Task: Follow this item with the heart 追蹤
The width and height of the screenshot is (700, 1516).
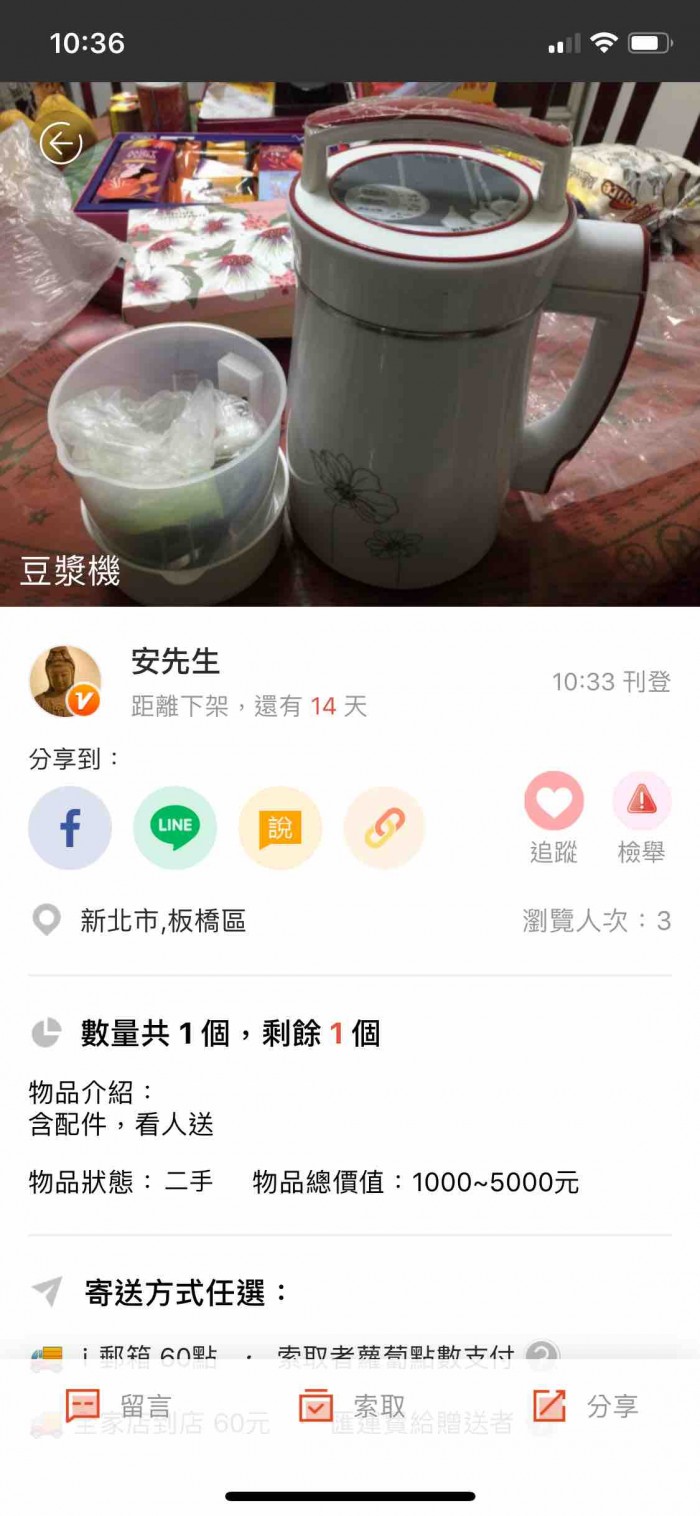Action: [554, 802]
